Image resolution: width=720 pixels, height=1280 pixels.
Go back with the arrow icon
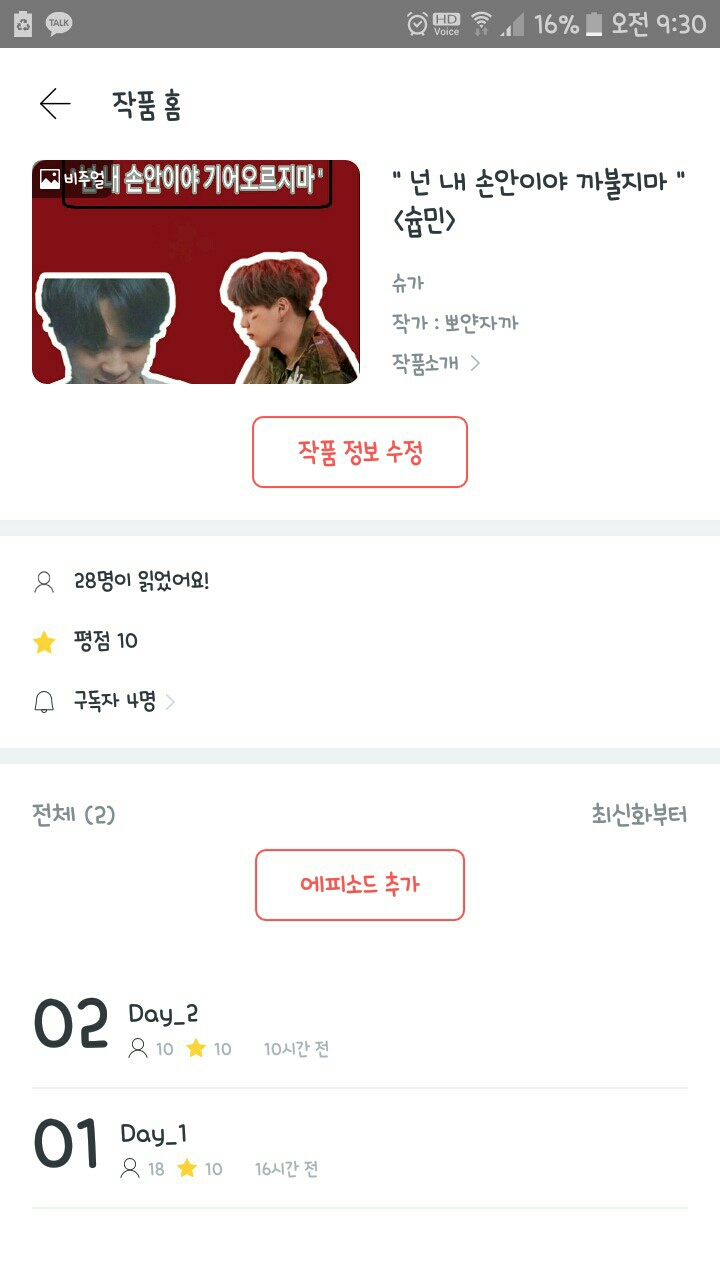pos(55,104)
